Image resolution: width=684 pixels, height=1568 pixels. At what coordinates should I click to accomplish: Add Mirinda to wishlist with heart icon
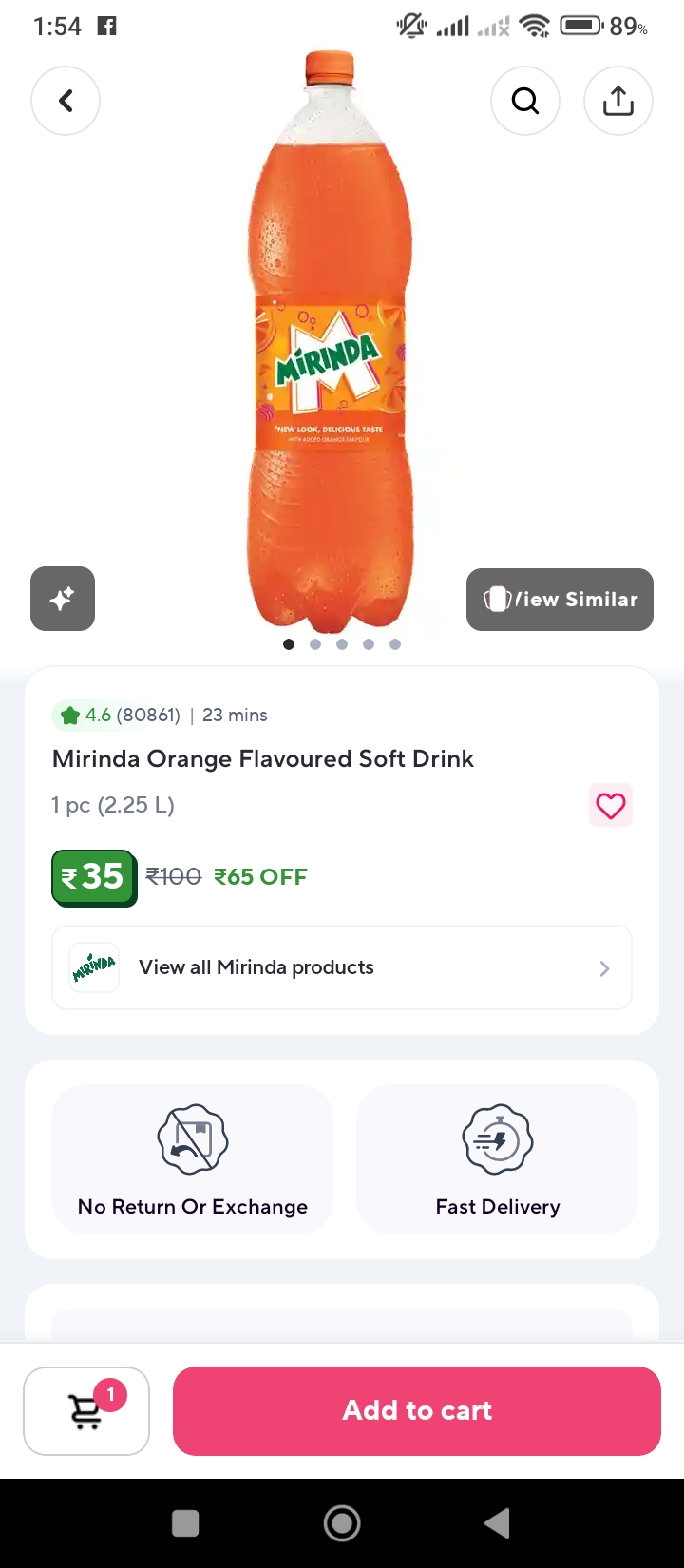(610, 806)
